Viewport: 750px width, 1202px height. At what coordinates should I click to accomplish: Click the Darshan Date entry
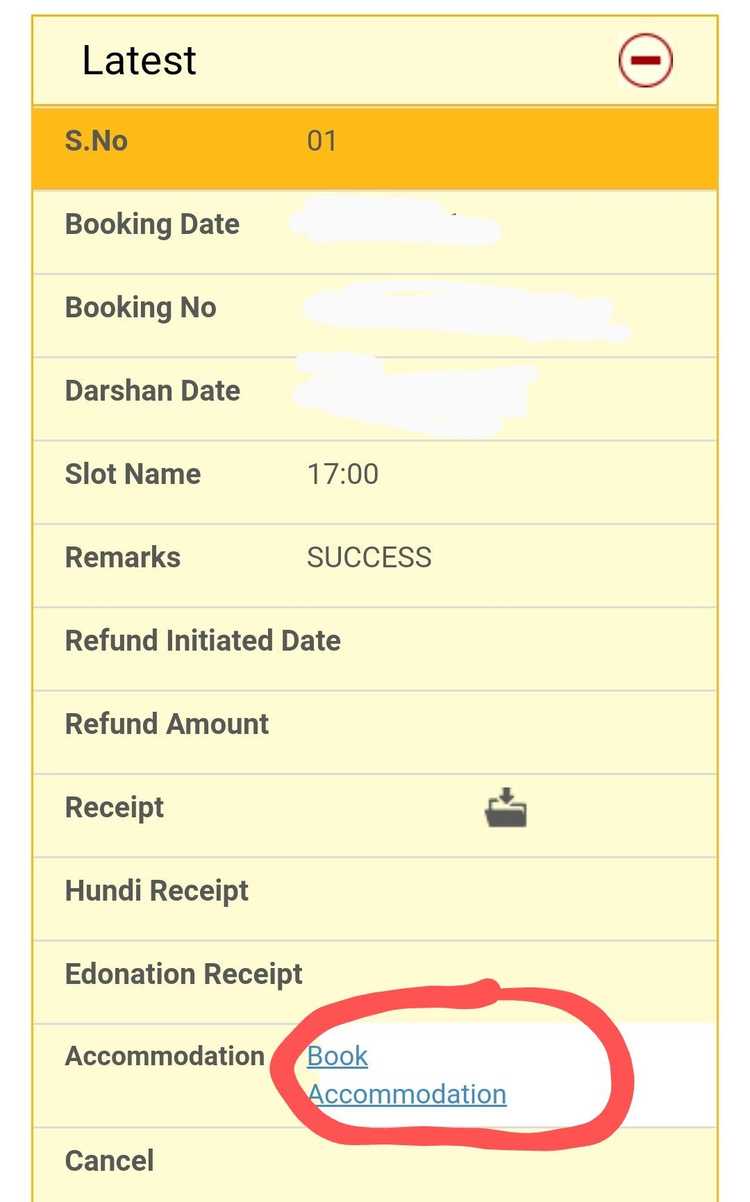coord(152,390)
